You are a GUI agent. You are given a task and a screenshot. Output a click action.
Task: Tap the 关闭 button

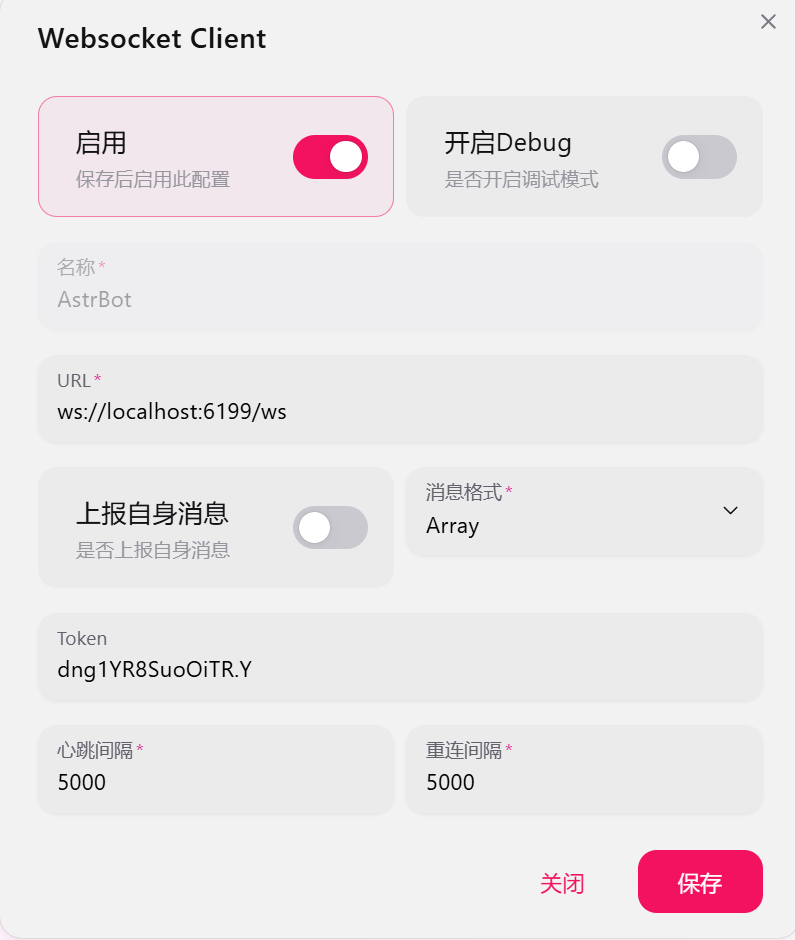tap(562, 883)
